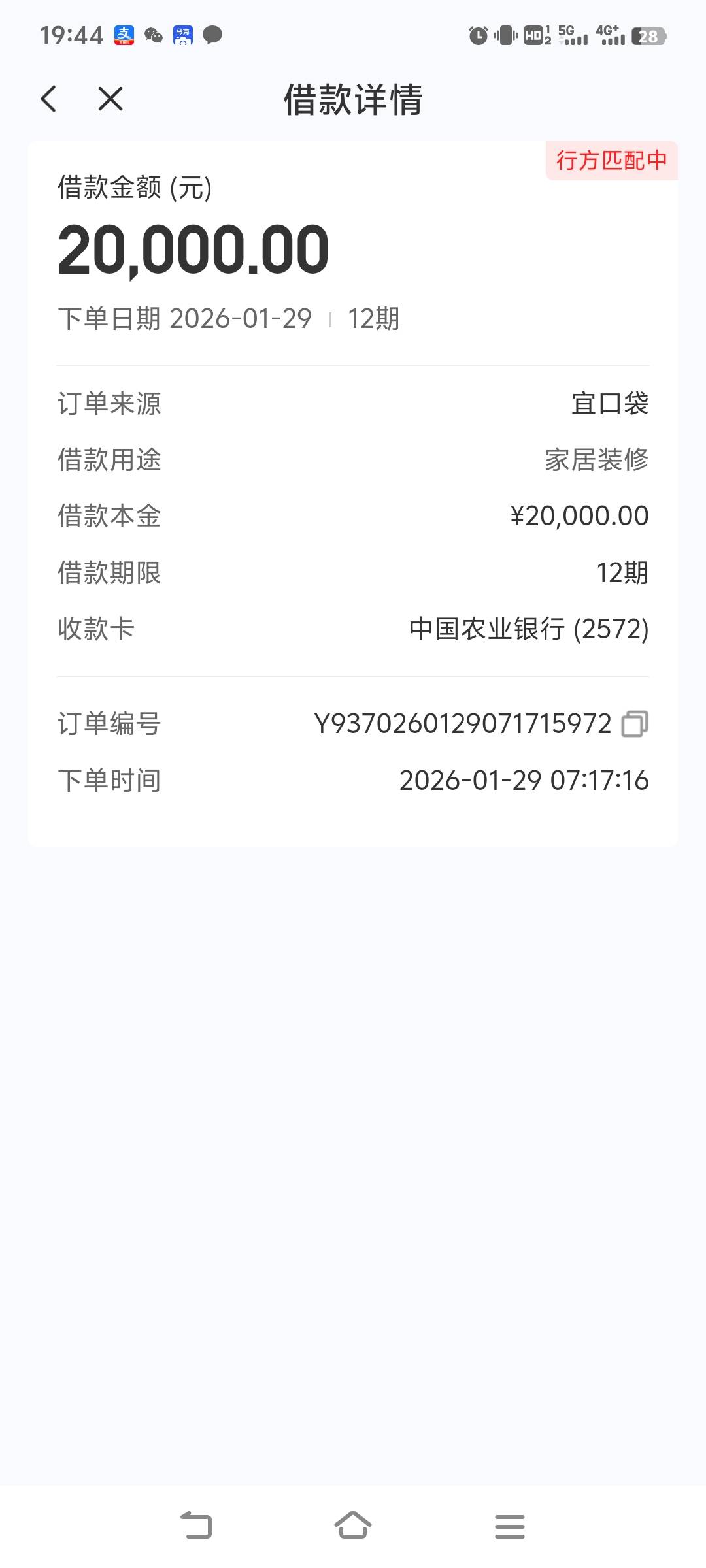The image size is (706, 1568).
Task: Tap the system home button
Action: [353, 1526]
